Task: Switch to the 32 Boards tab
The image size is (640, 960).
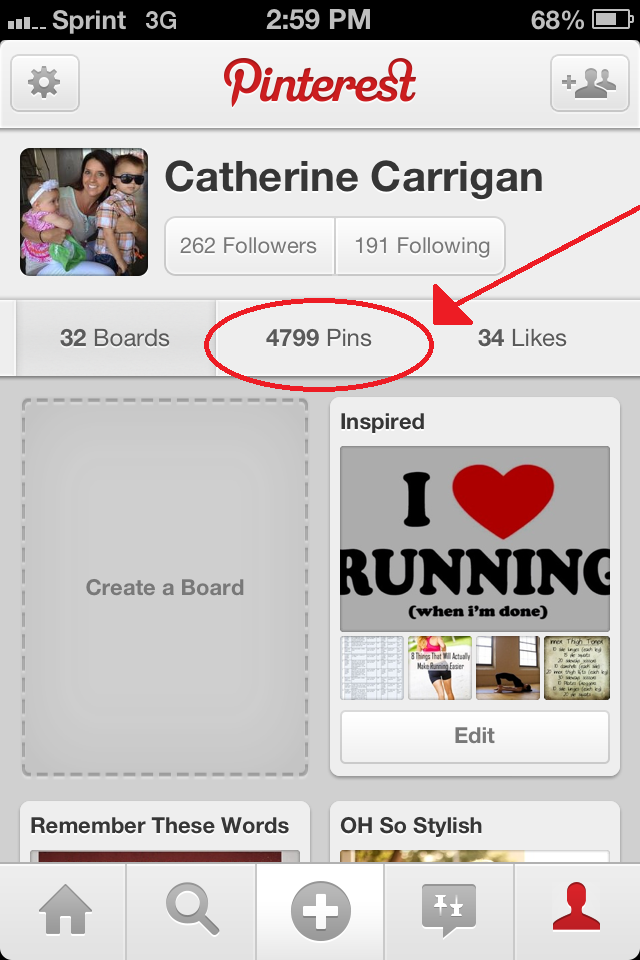Action: [x=114, y=338]
